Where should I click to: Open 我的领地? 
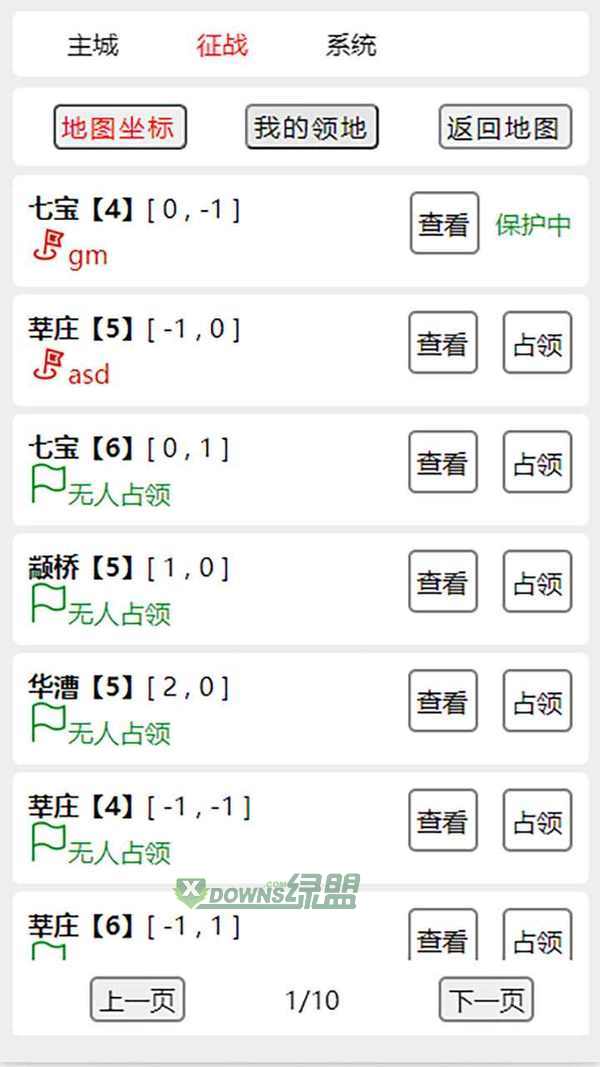click(312, 127)
